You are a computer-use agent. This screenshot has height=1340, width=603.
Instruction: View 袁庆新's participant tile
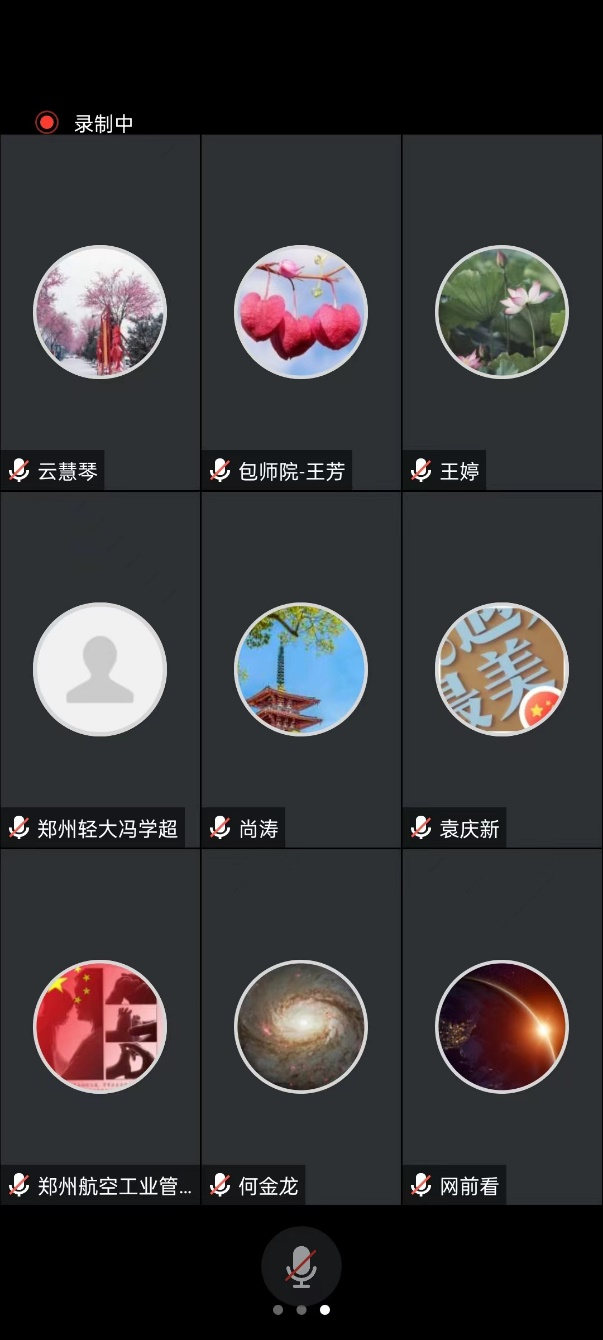(502, 669)
